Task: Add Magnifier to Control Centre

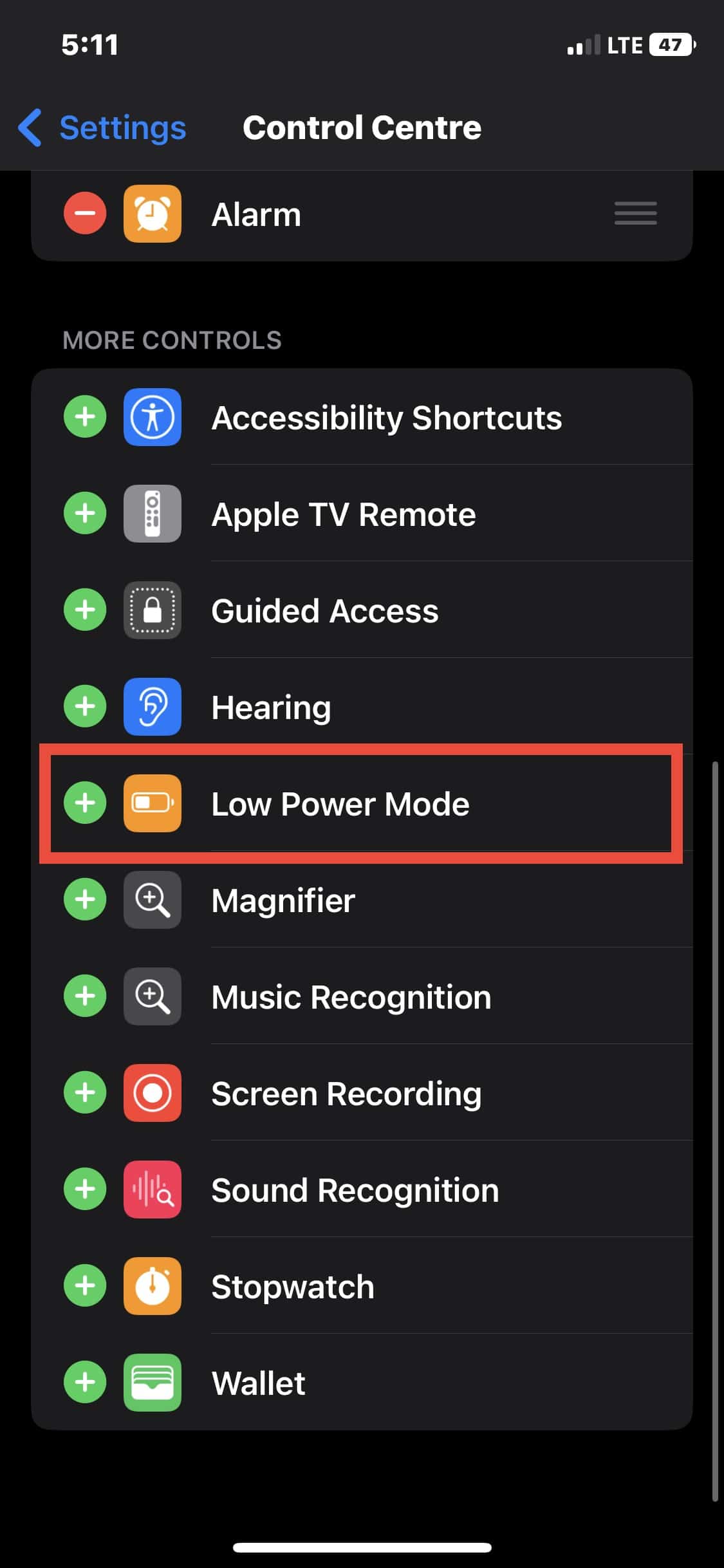Action: 85,899
